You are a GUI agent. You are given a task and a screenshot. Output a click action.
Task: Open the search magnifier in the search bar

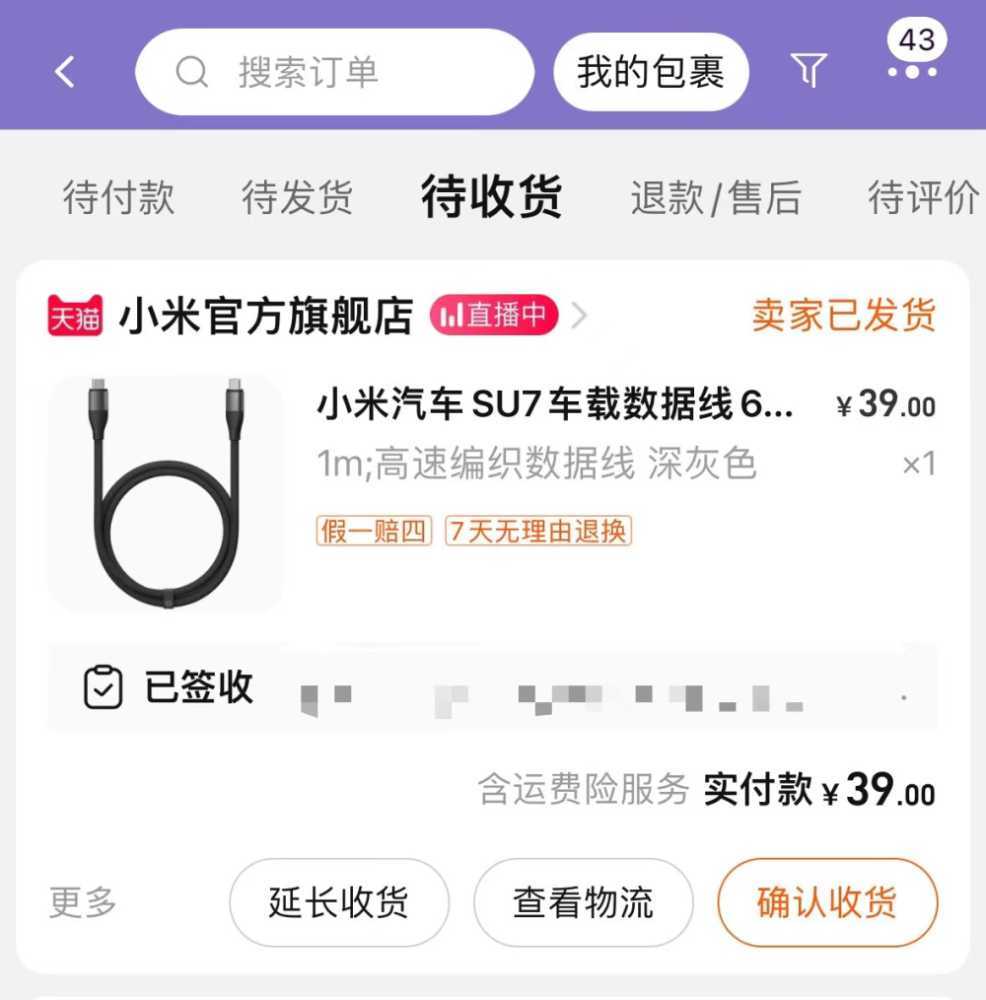[x=192, y=71]
